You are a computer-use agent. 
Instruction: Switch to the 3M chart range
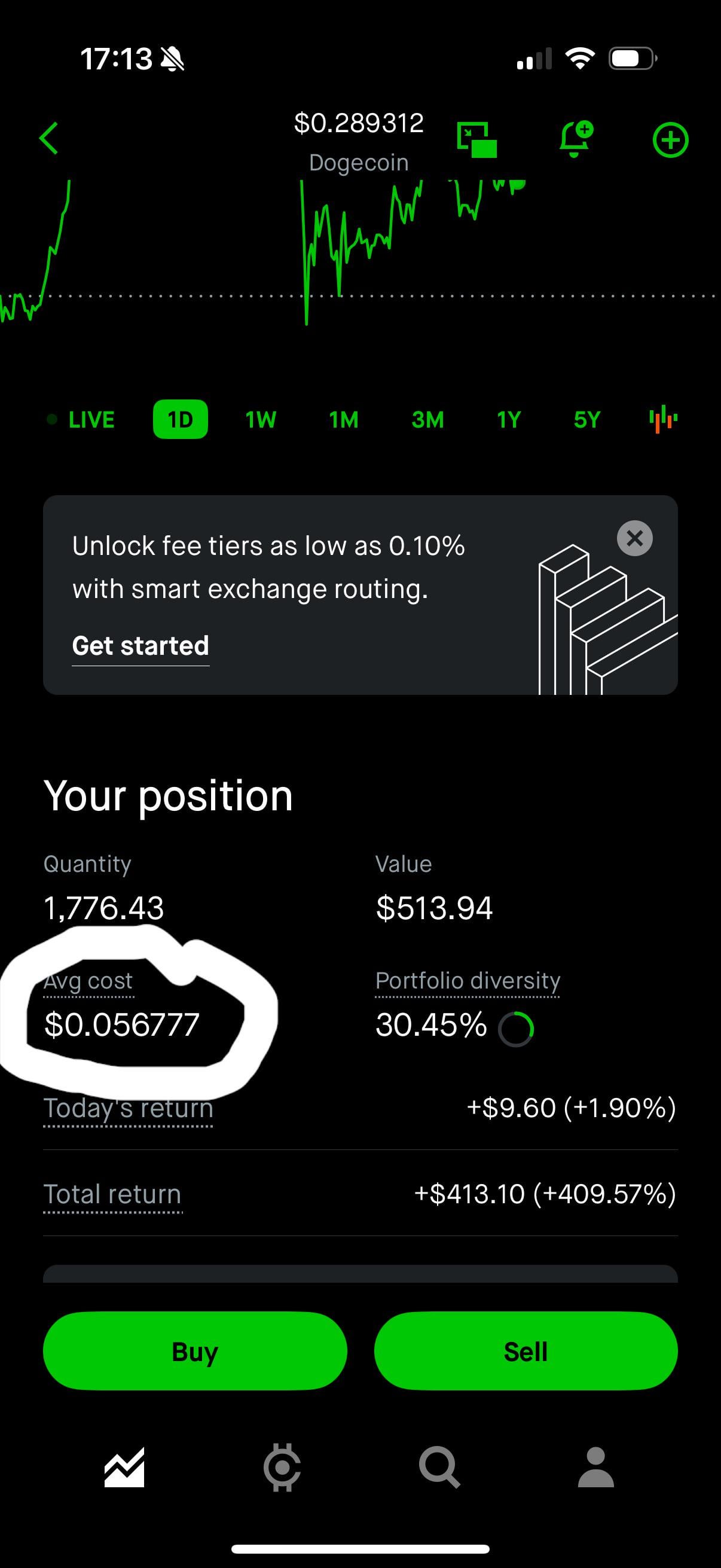427,419
